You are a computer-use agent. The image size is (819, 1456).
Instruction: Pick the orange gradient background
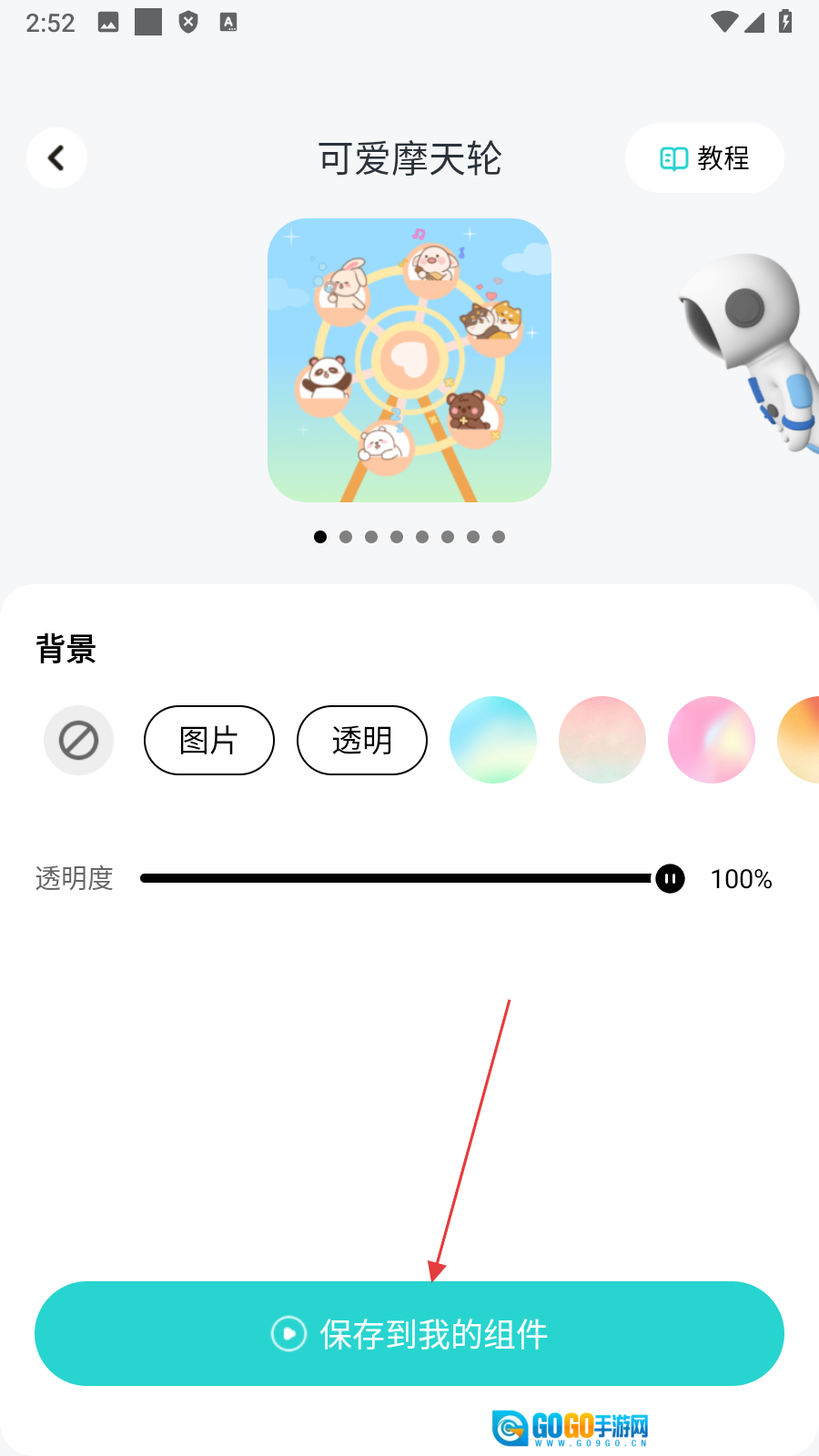(801, 740)
